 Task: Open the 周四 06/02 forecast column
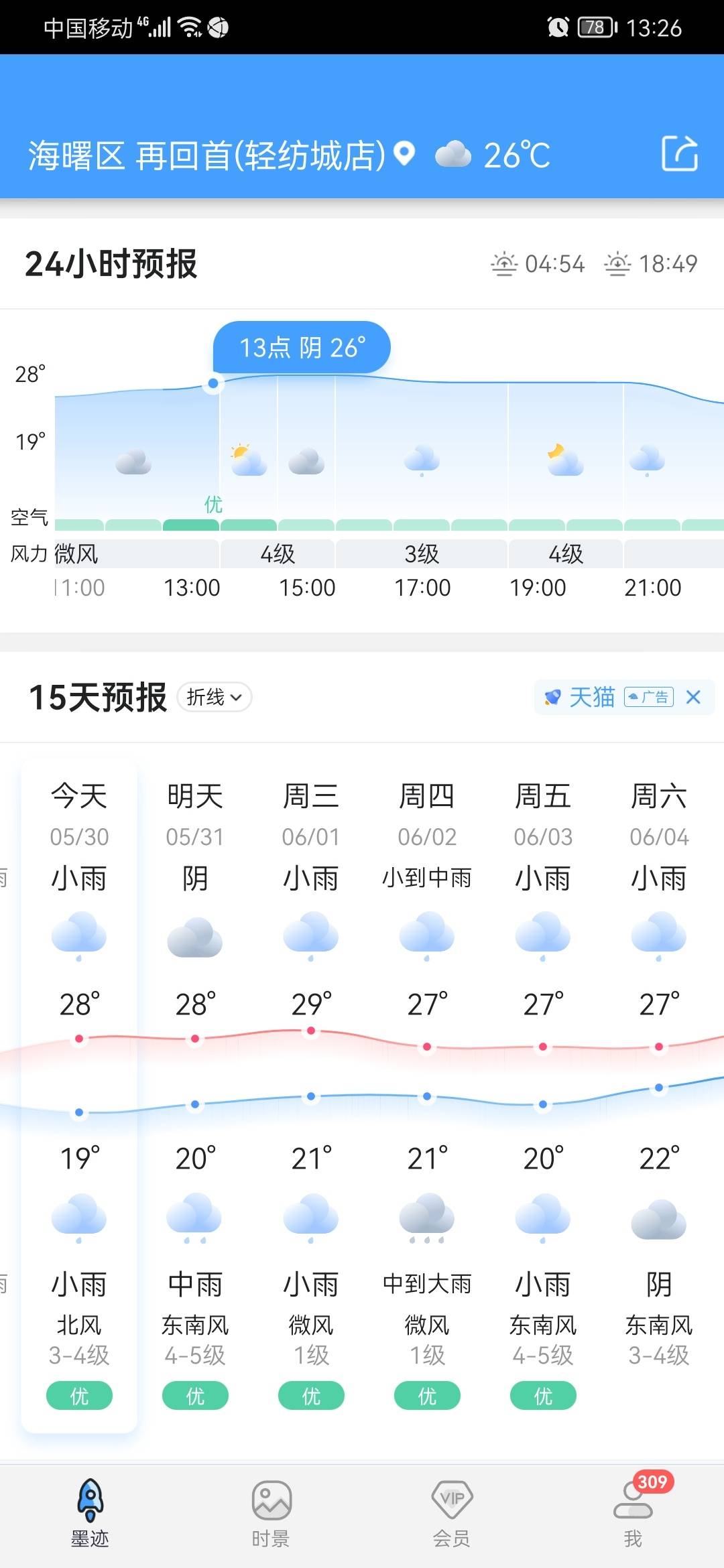coord(427,1096)
